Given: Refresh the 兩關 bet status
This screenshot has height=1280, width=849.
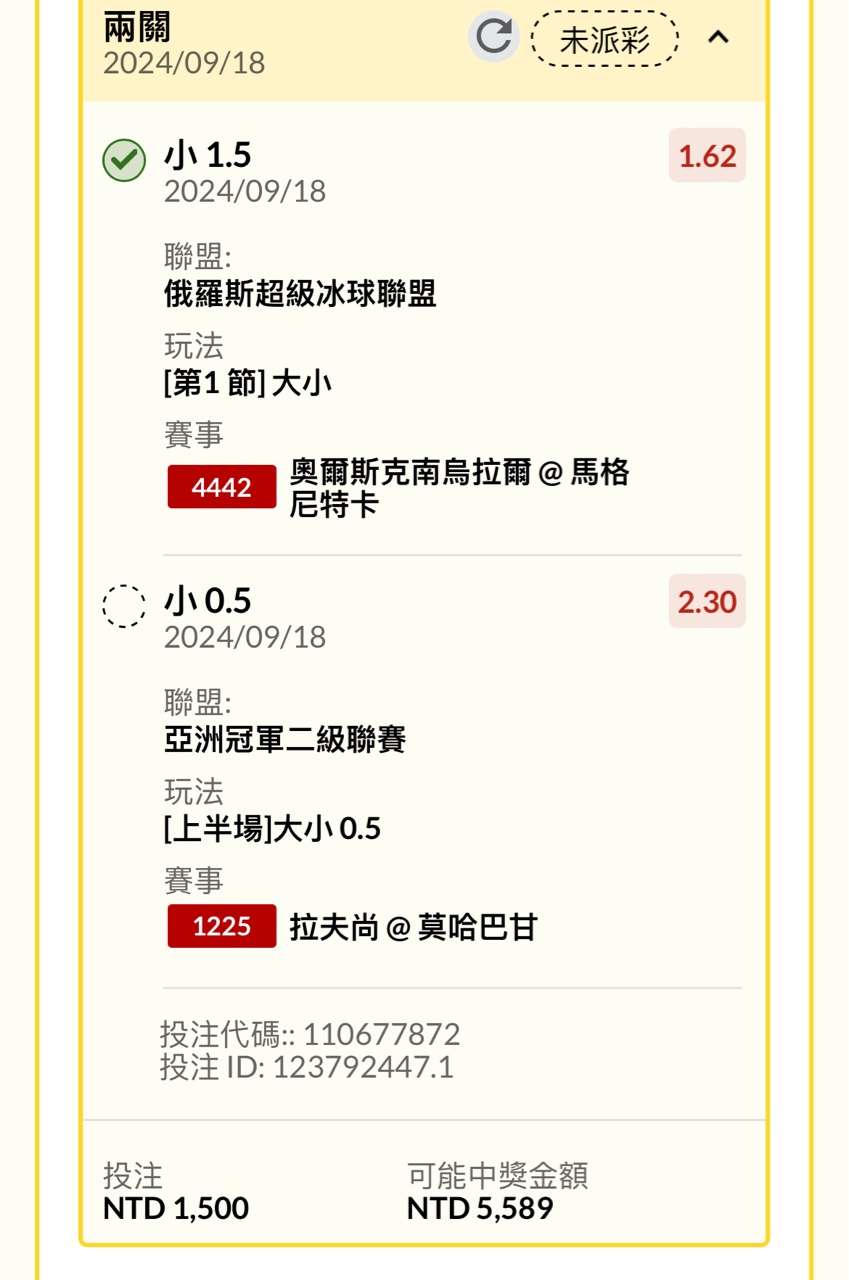Looking at the screenshot, I should pyautogui.click(x=493, y=38).
